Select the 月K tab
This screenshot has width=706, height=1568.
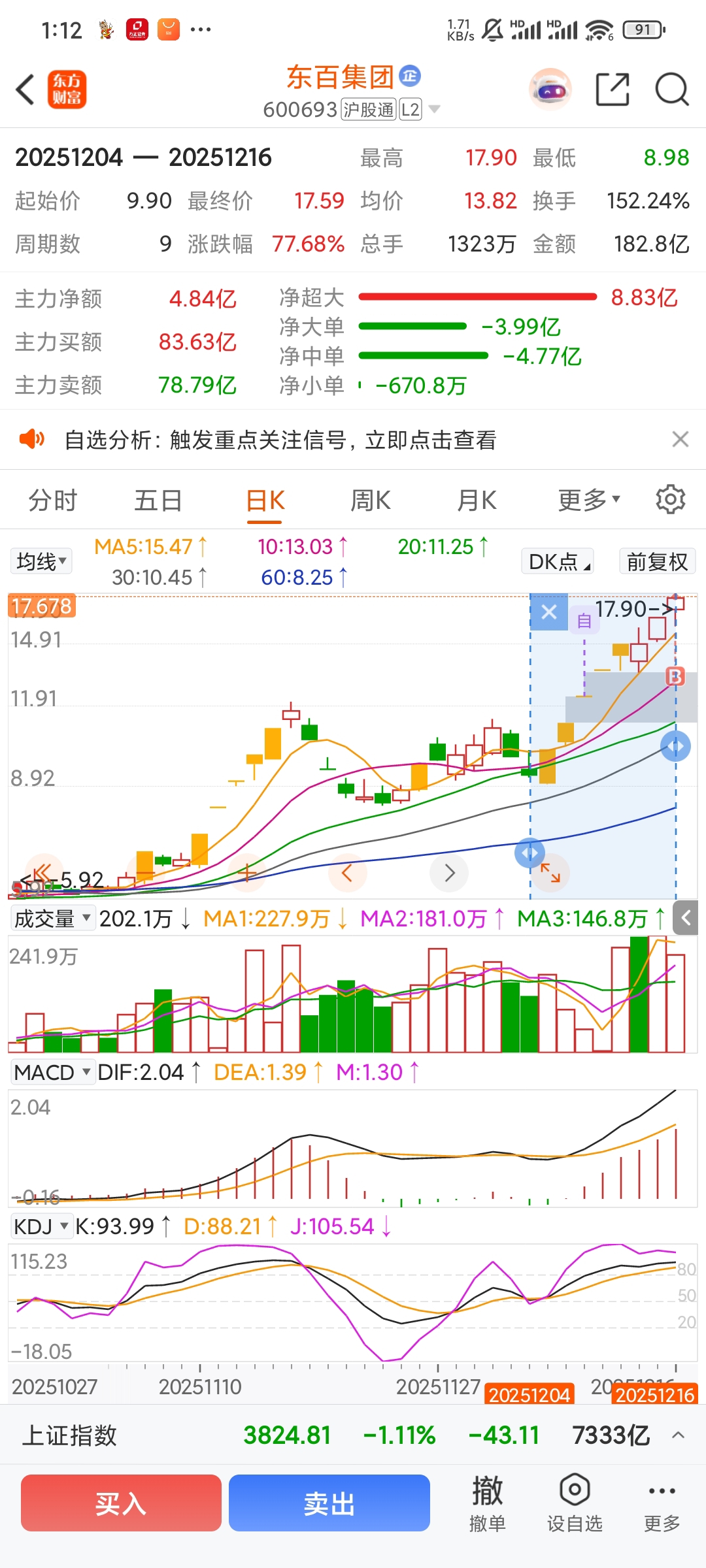point(477,501)
